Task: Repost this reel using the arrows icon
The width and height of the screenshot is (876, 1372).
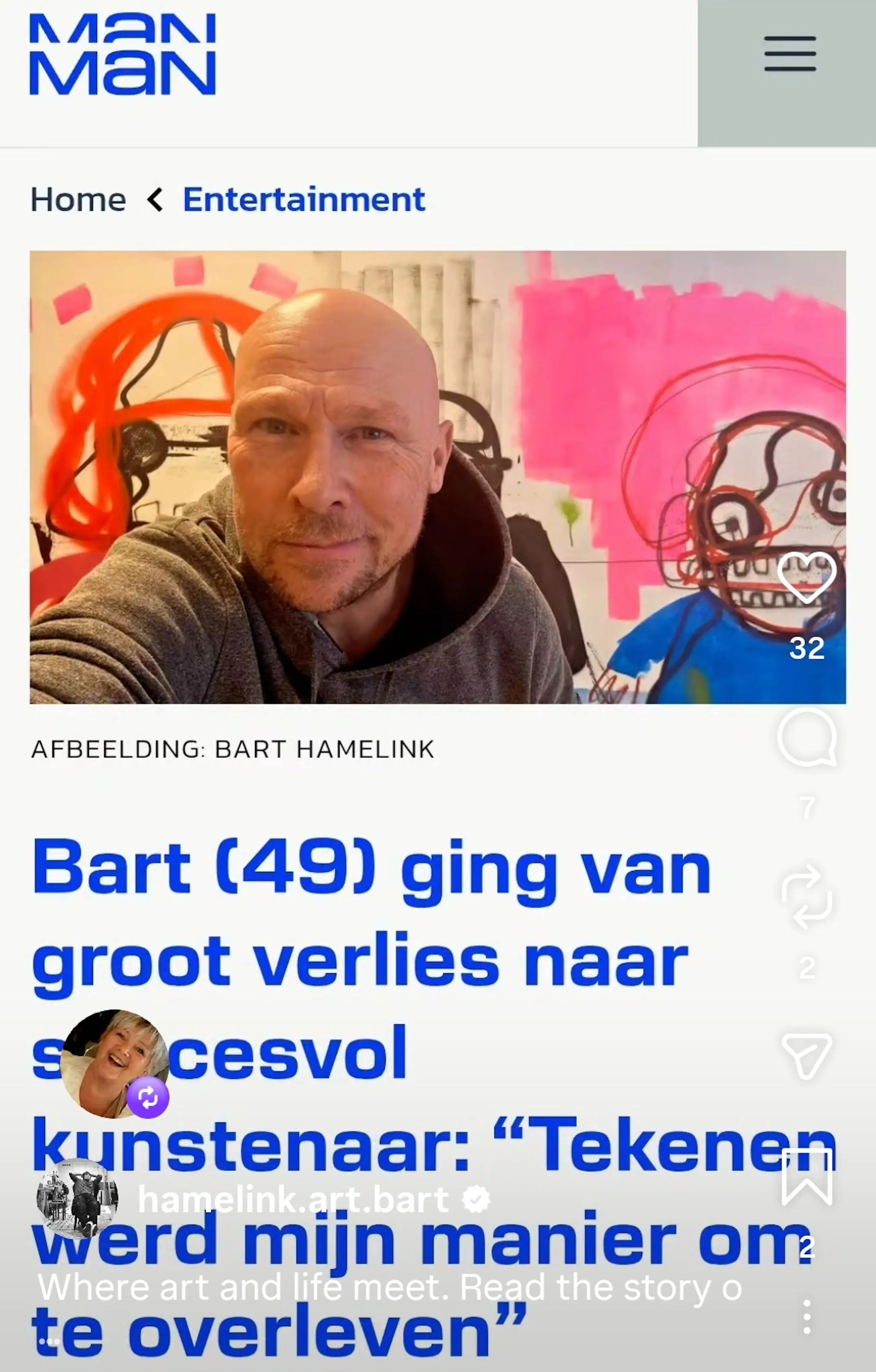Action: [x=807, y=896]
